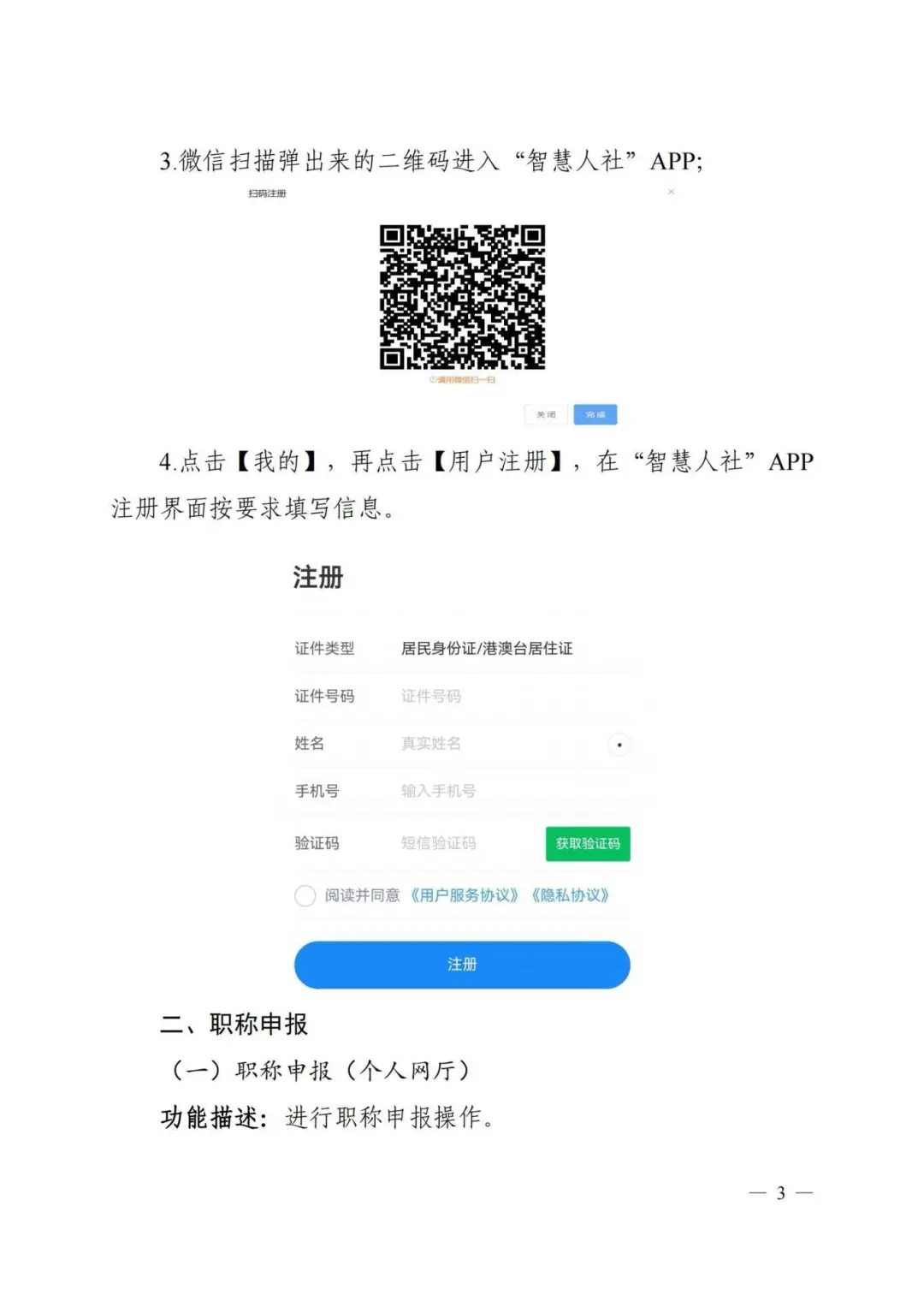Click the 注册 page heading above the form
Image resolution: width=924 pixels, height=1307 pixels.
[x=317, y=578]
